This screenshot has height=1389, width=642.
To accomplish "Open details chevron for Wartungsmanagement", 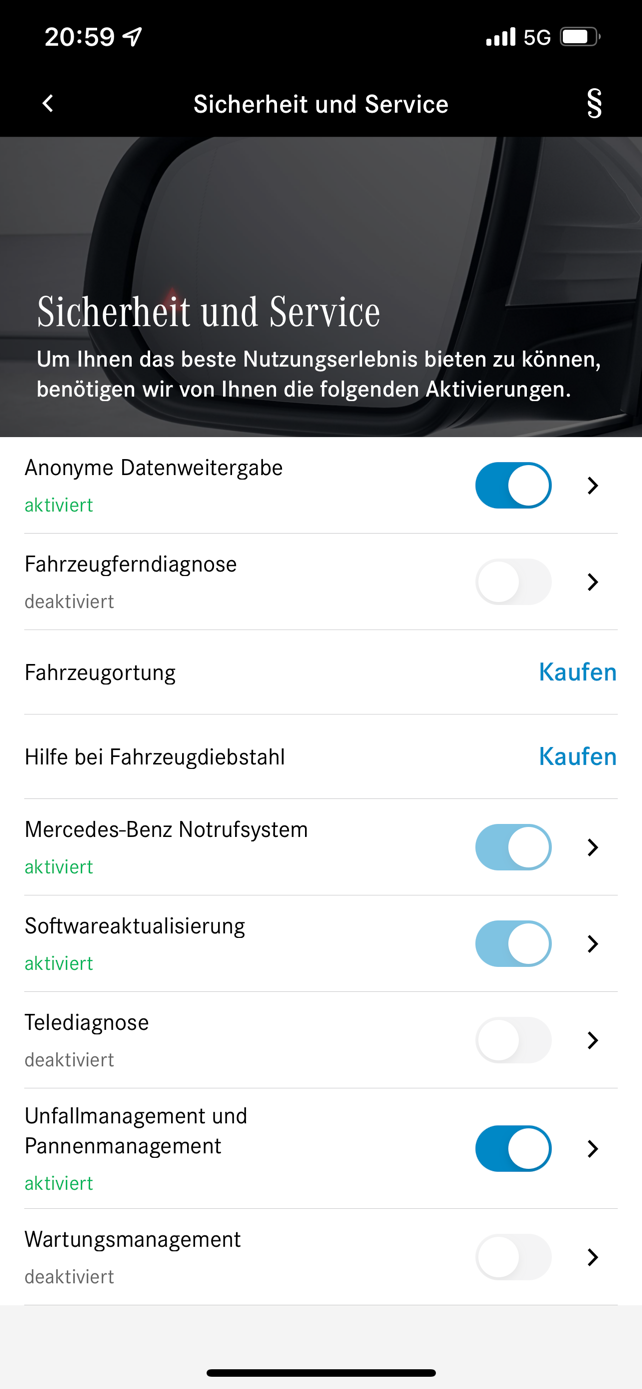I will (593, 1257).
